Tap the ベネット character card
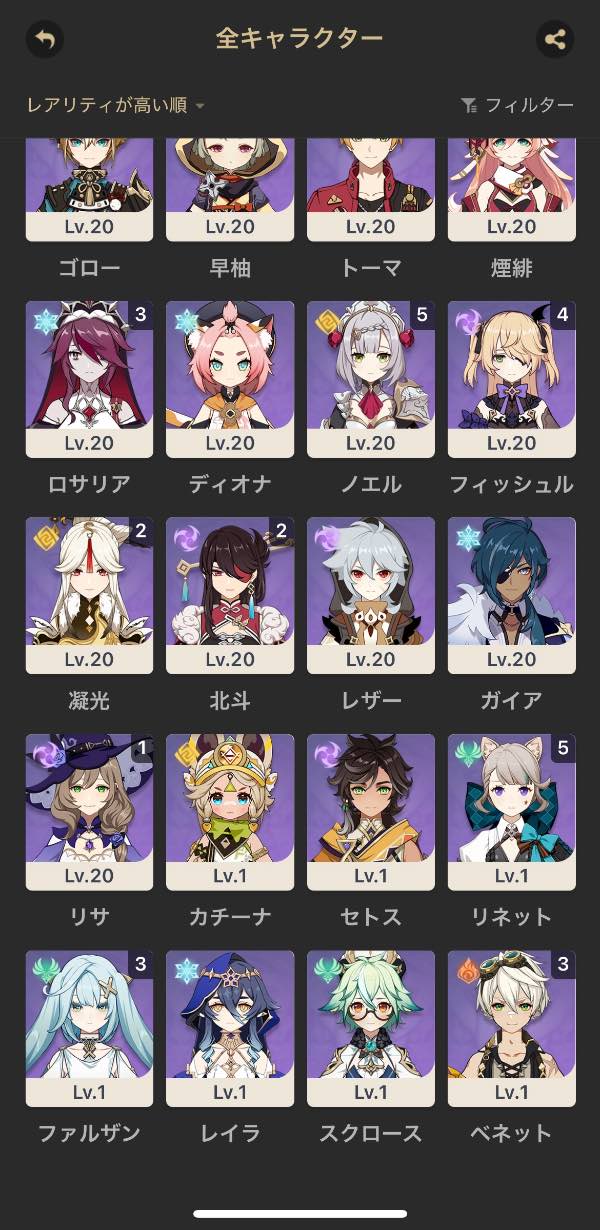600x1230 pixels. pyautogui.click(x=512, y=1027)
